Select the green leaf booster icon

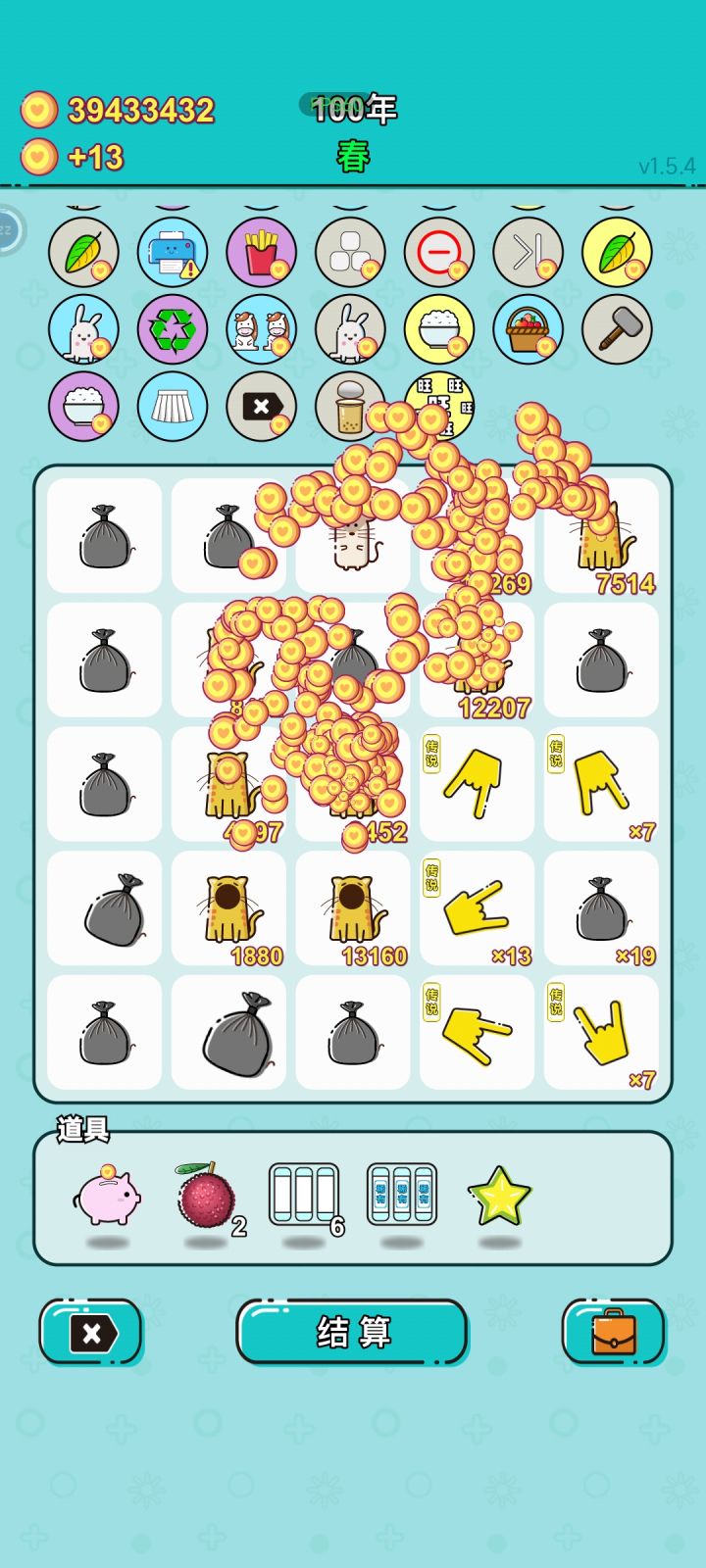pyautogui.click(x=83, y=252)
